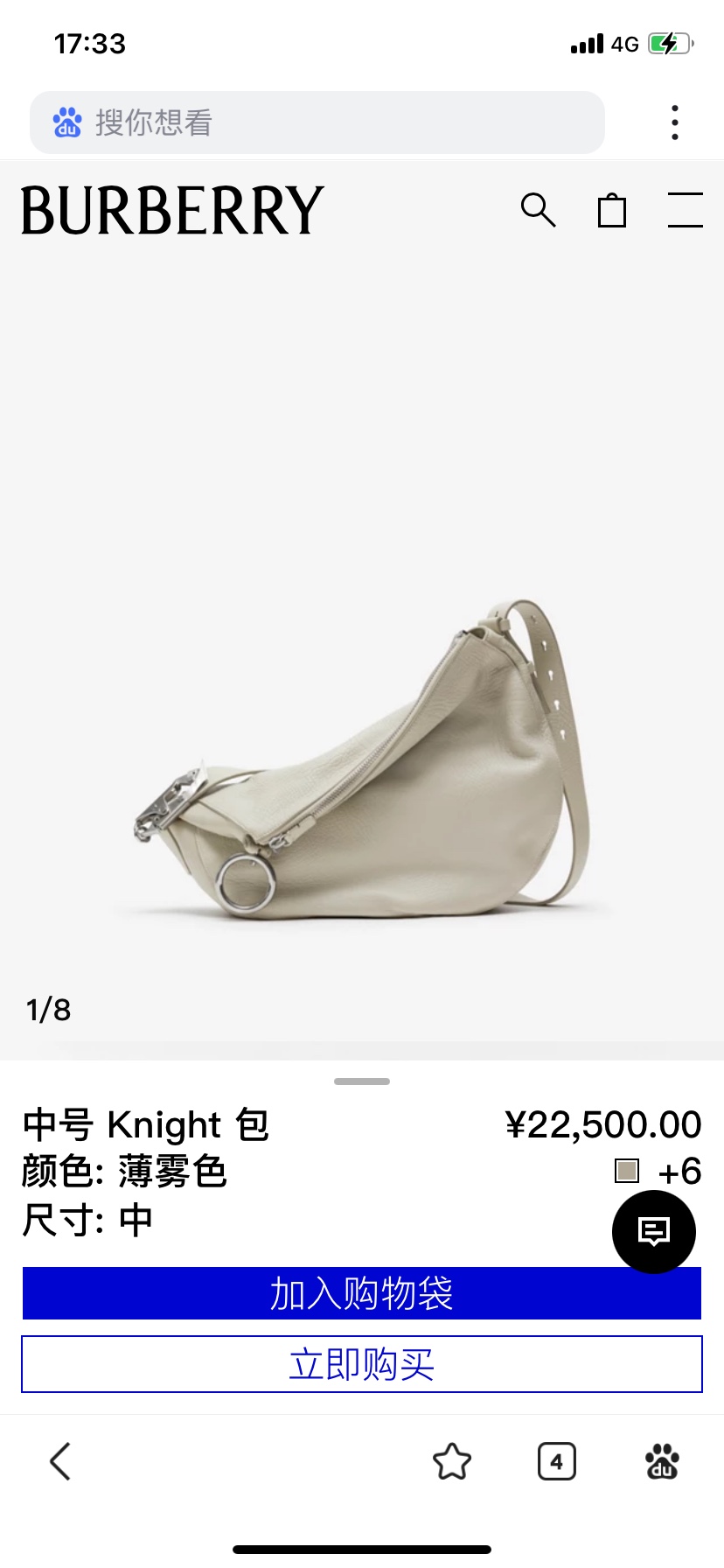Open the Burberry hamburger menu

[686, 210]
